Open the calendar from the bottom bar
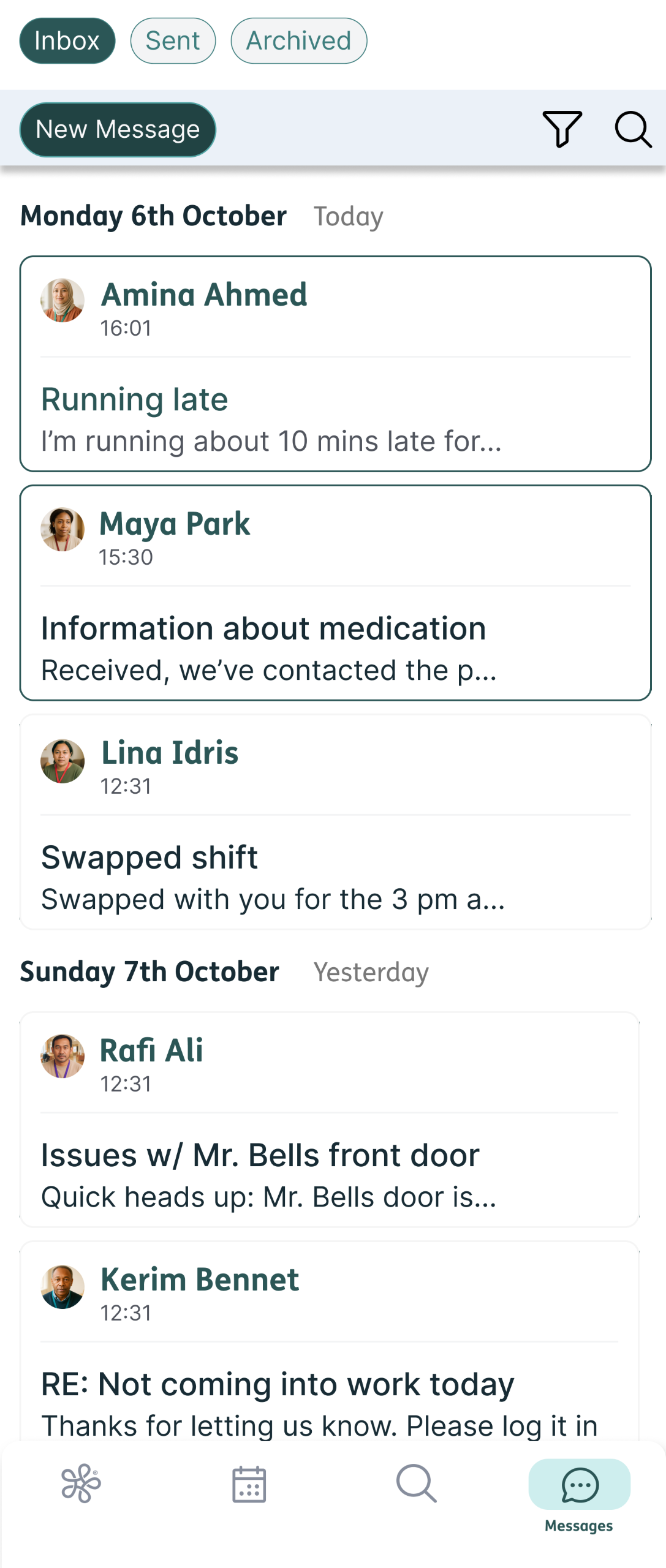 point(248,1485)
